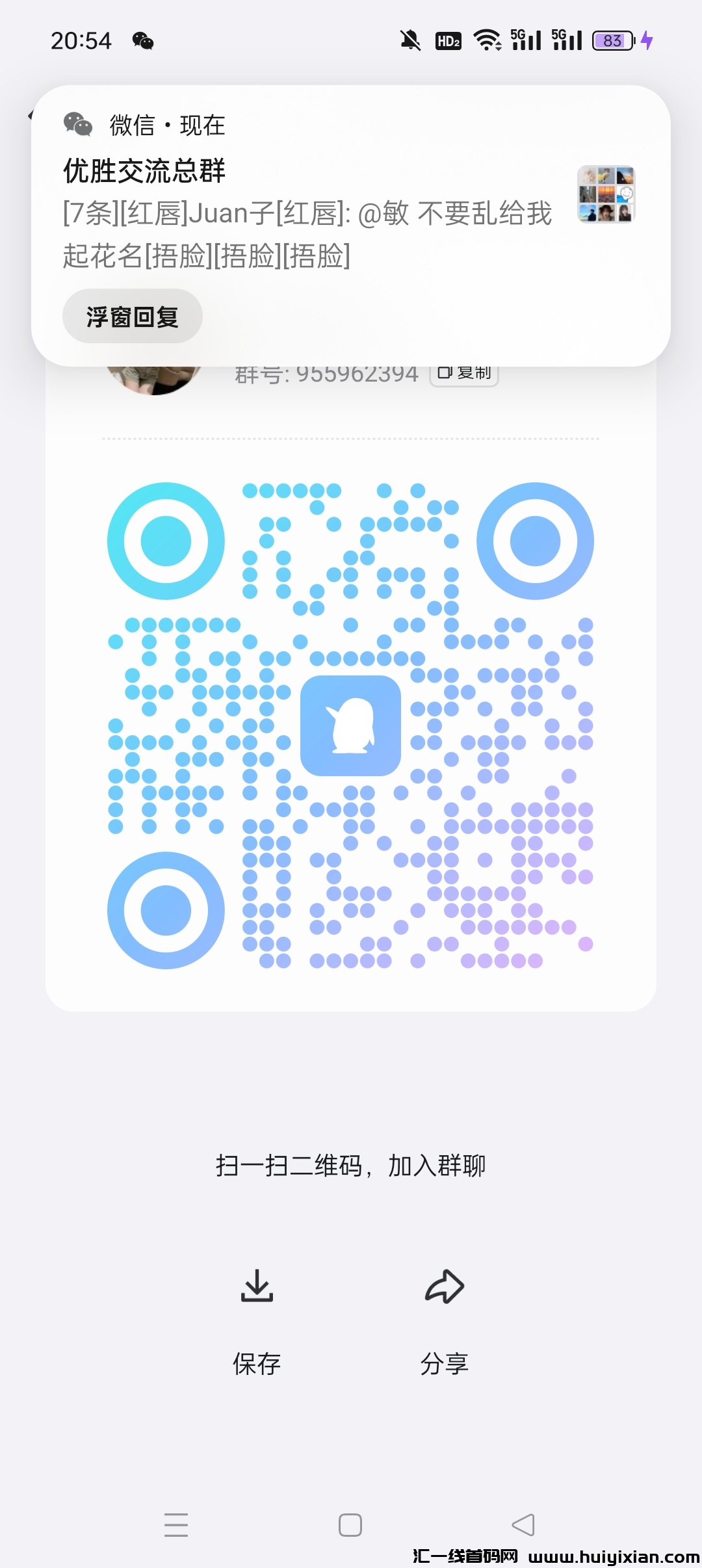Tap 分享 to share the QR code
Image resolution: width=702 pixels, height=1568 pixels.
pos(444,1363)
